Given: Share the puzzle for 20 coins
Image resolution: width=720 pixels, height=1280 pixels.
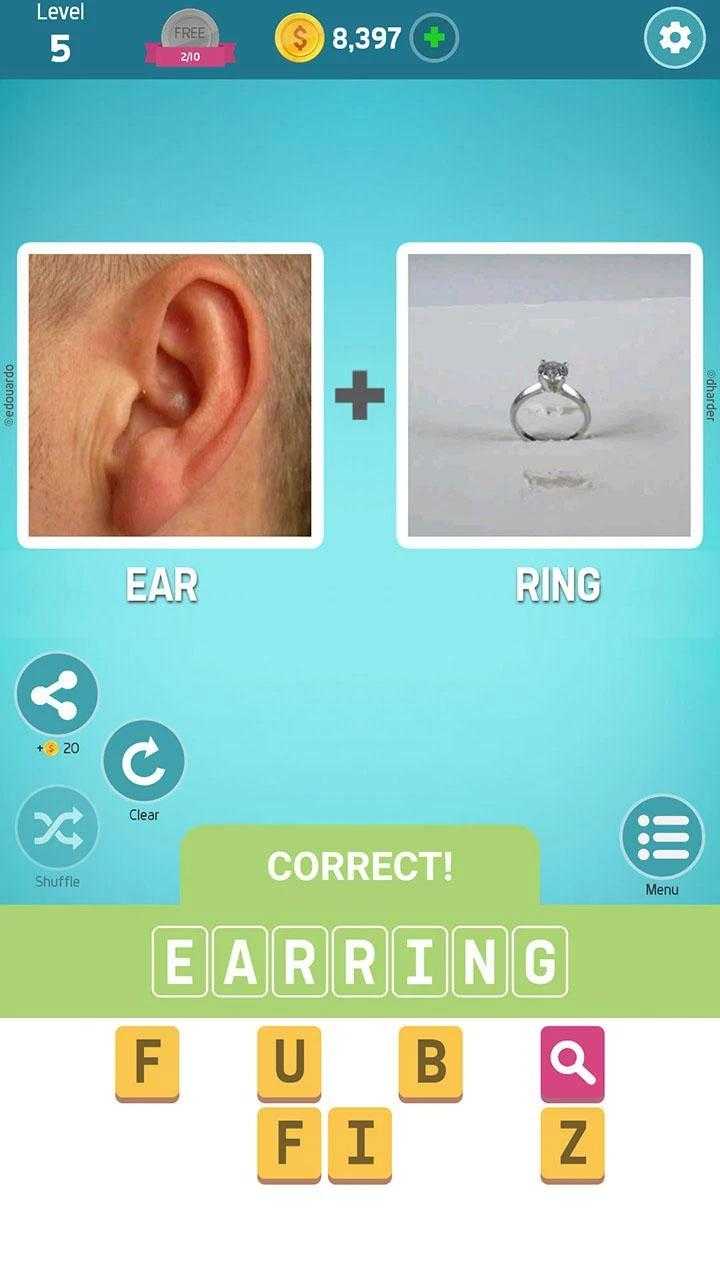Looking at the screenshot, I should [57, 695].
